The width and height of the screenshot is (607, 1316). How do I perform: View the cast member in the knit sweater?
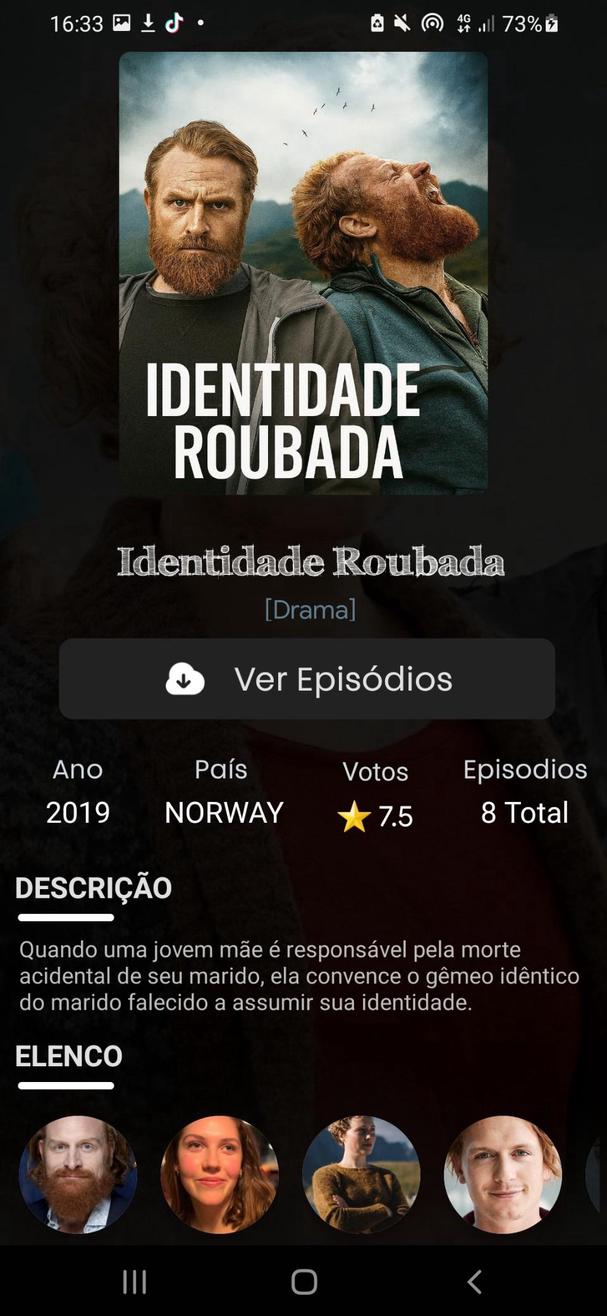click(x=361, y=1174)
